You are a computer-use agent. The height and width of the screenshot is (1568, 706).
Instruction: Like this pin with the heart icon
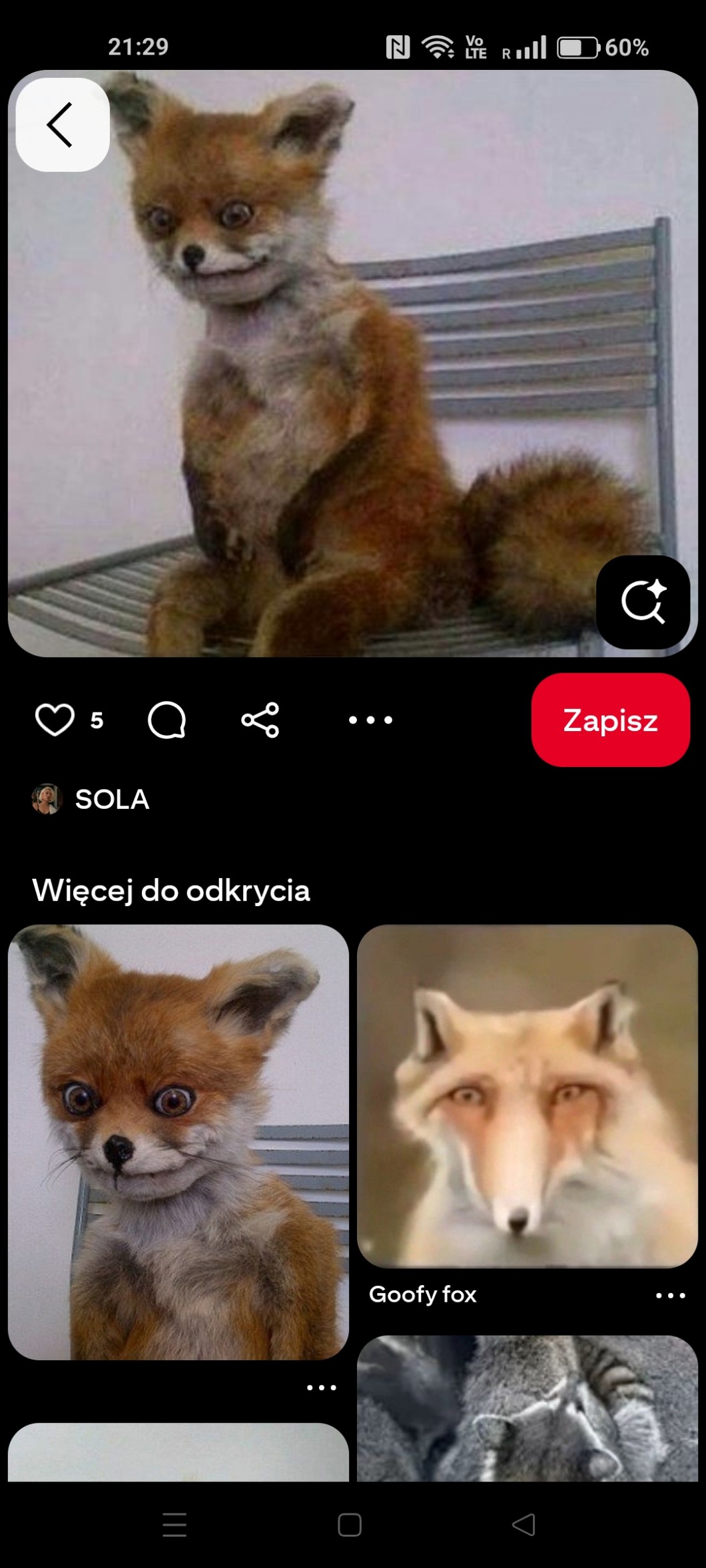pos(55,720)
